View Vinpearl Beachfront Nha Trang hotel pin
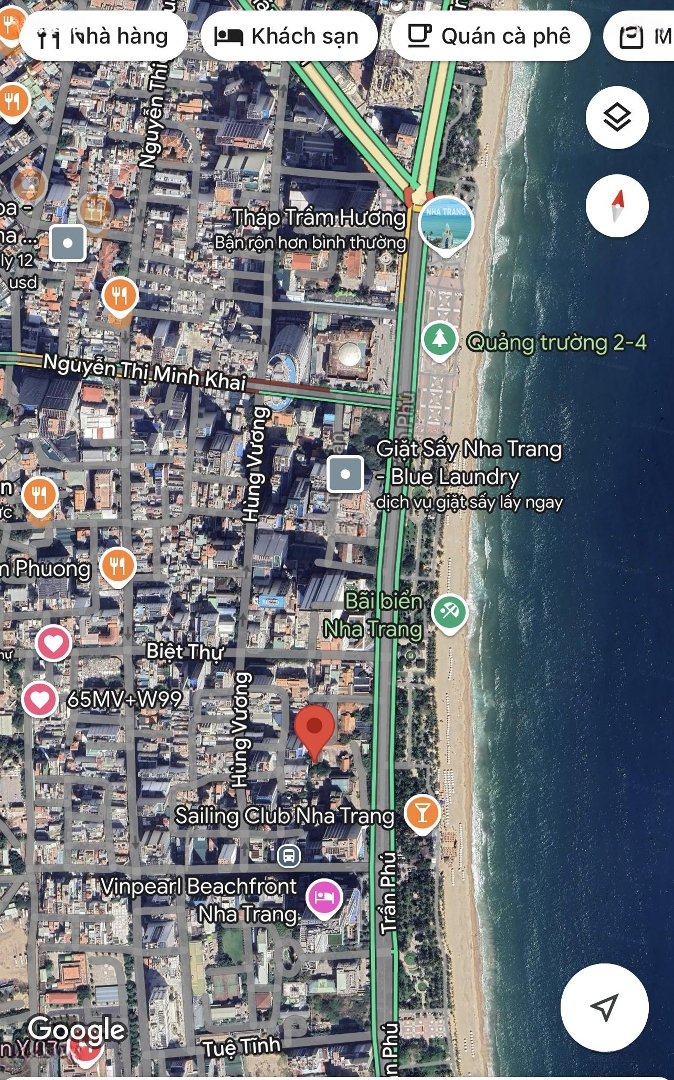Screen dimensions: 674x1080 point(324,899)
